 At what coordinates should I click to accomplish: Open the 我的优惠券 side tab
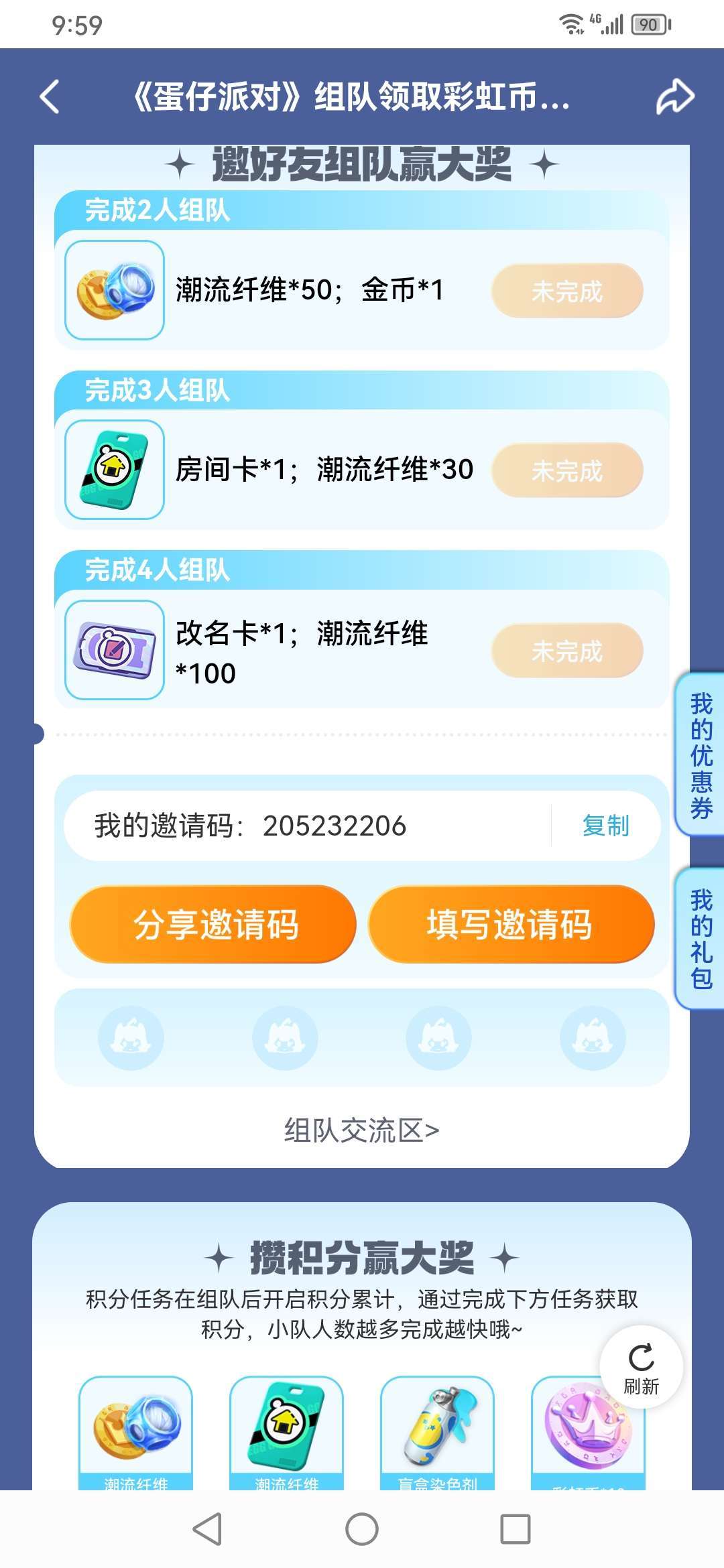coord(701,755)
